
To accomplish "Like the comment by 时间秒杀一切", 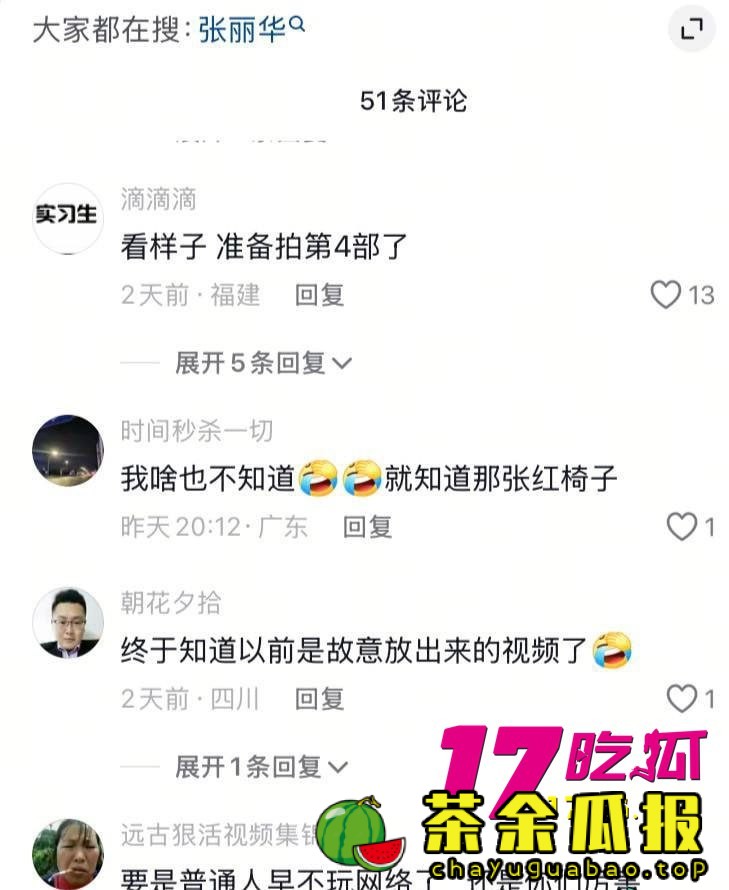I will 682,527.
